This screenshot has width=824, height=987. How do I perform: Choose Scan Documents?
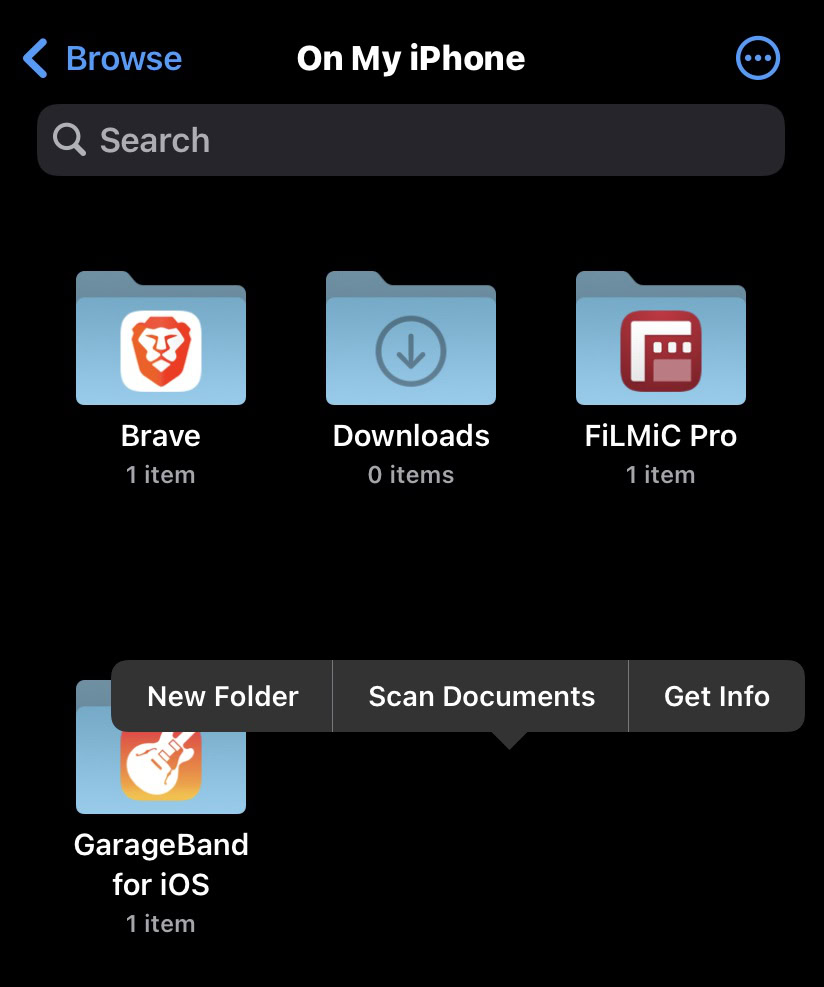[481, 696]
